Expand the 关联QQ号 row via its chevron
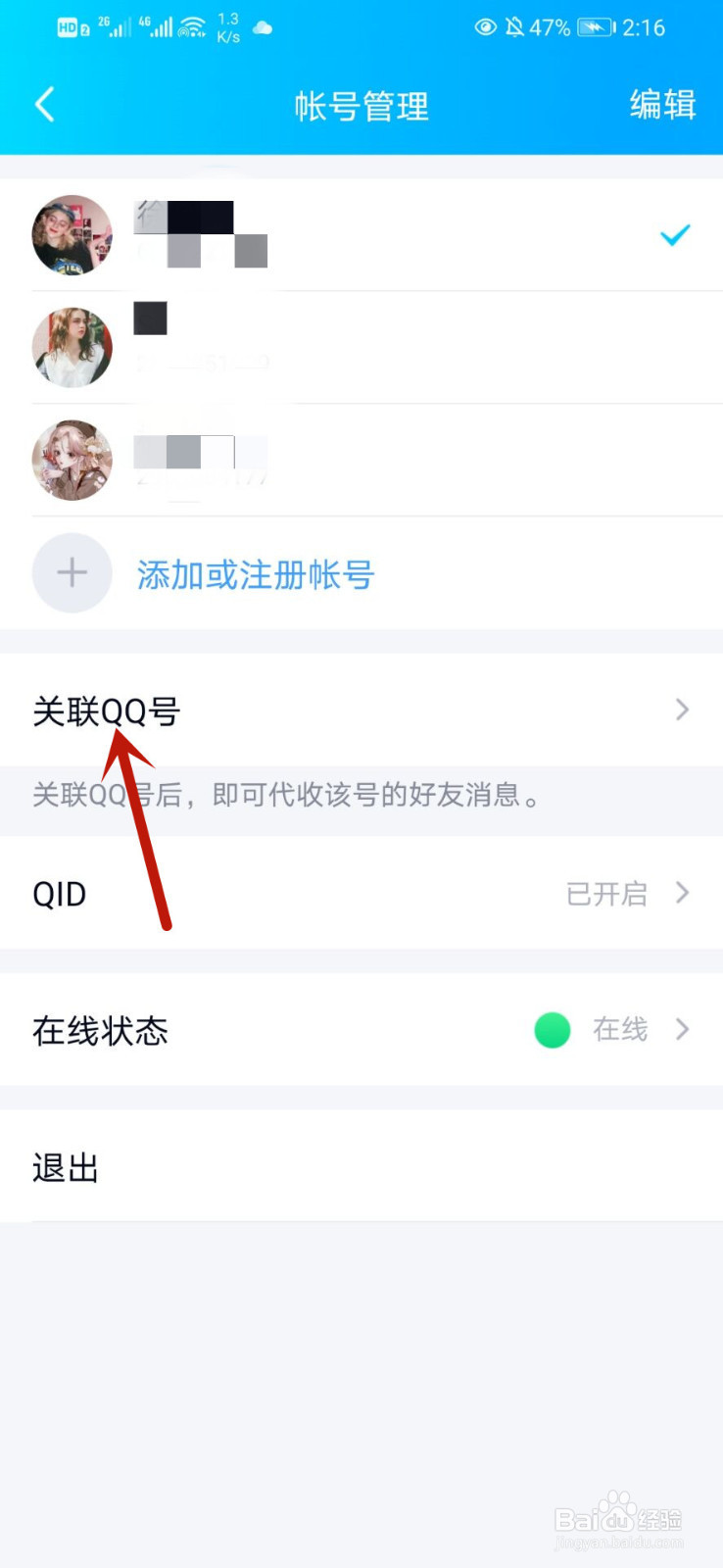This screenshot has height=1568, width=723. (683, 710)
